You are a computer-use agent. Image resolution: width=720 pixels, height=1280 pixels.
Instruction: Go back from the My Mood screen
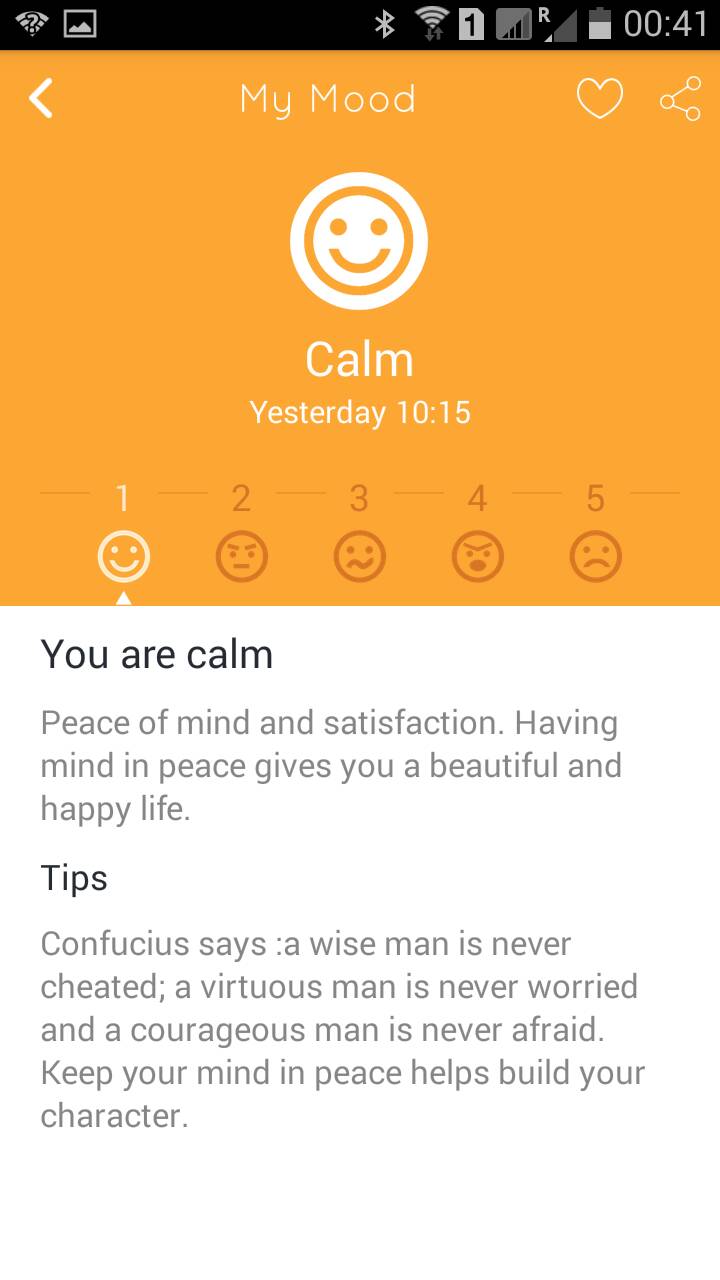[x=41, y=99]
